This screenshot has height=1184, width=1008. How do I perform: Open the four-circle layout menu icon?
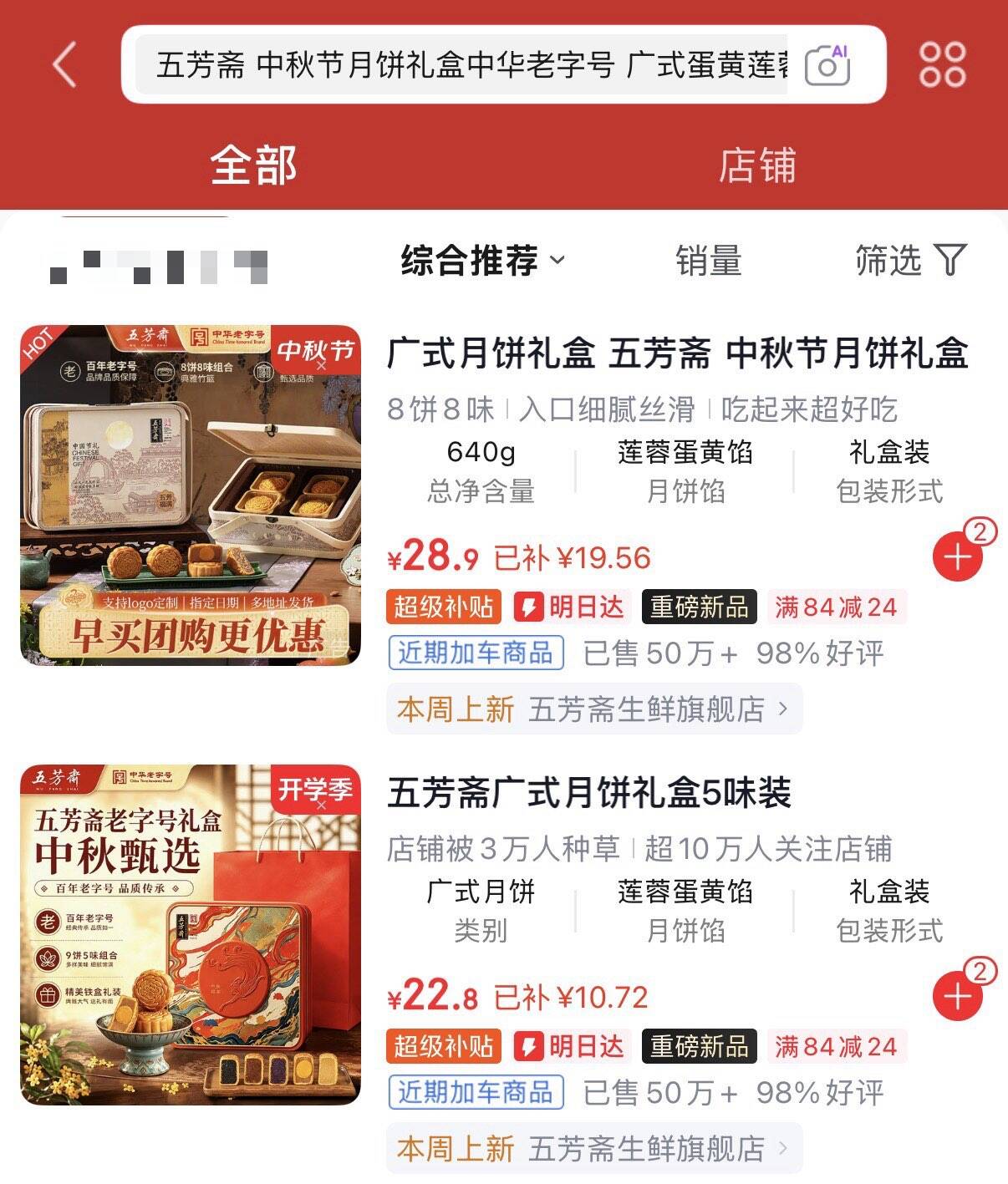(x=942, y=64)
